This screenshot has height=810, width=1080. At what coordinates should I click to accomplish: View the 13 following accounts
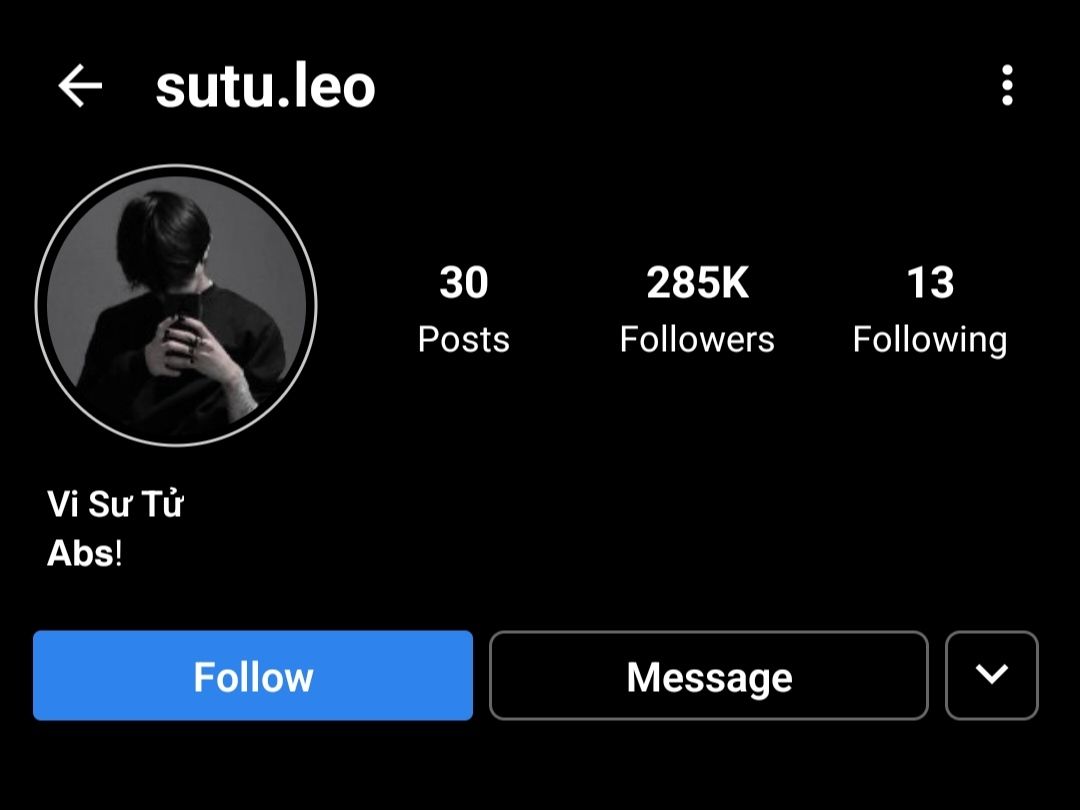pyautogui.click(x=929, y=309)
